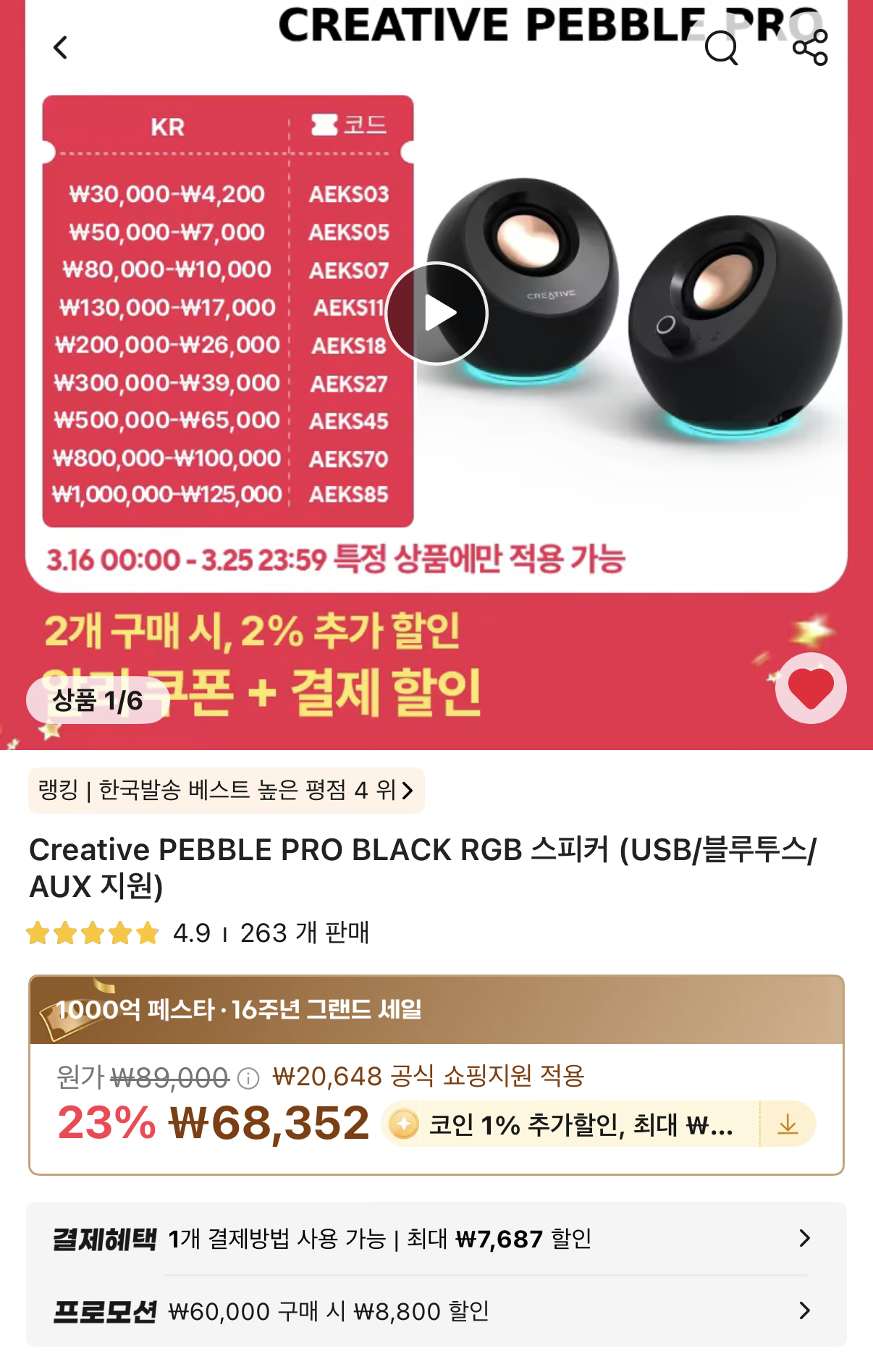Viewport: 873px width, 1372px height.
Task: Play the product video
Action: (436, 313)
